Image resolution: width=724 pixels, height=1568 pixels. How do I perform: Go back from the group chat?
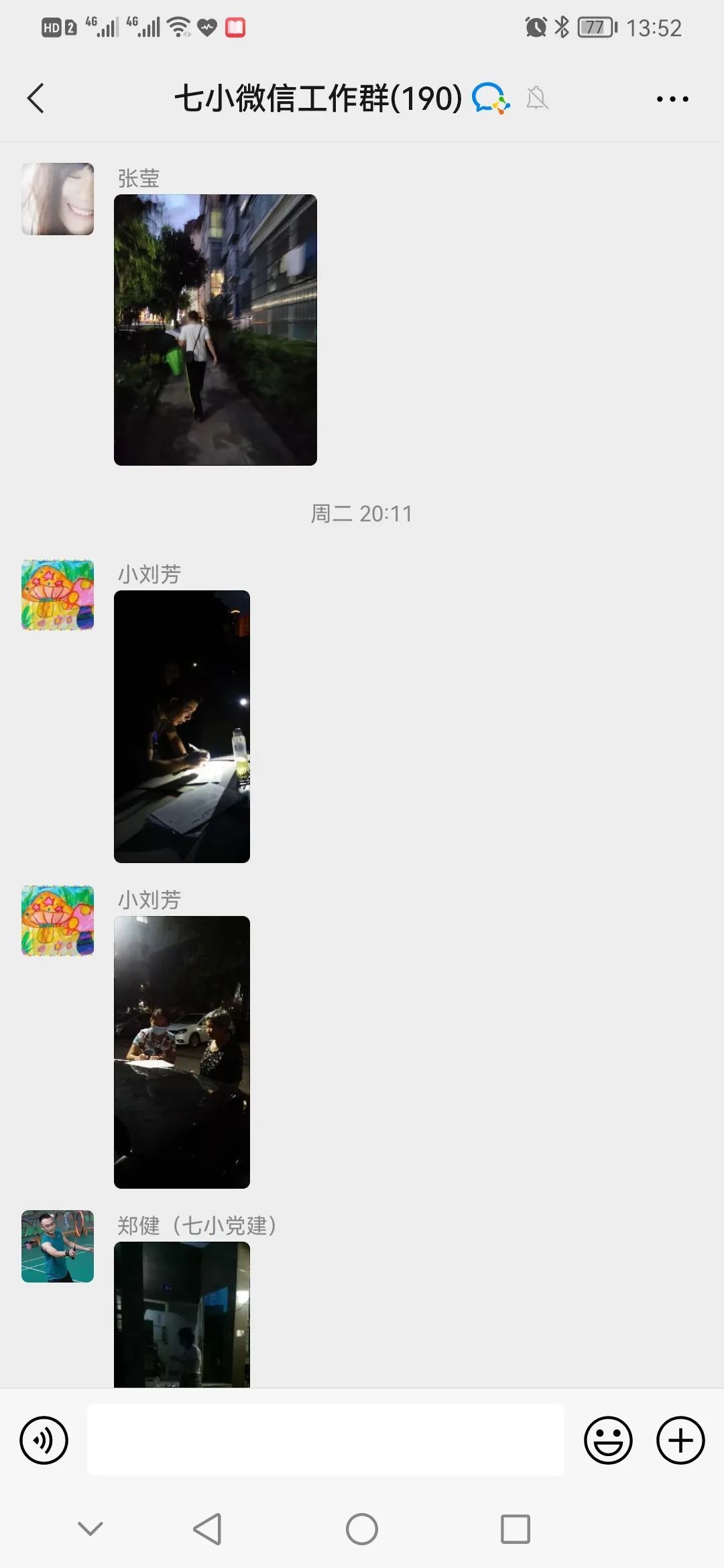point(36,99)
